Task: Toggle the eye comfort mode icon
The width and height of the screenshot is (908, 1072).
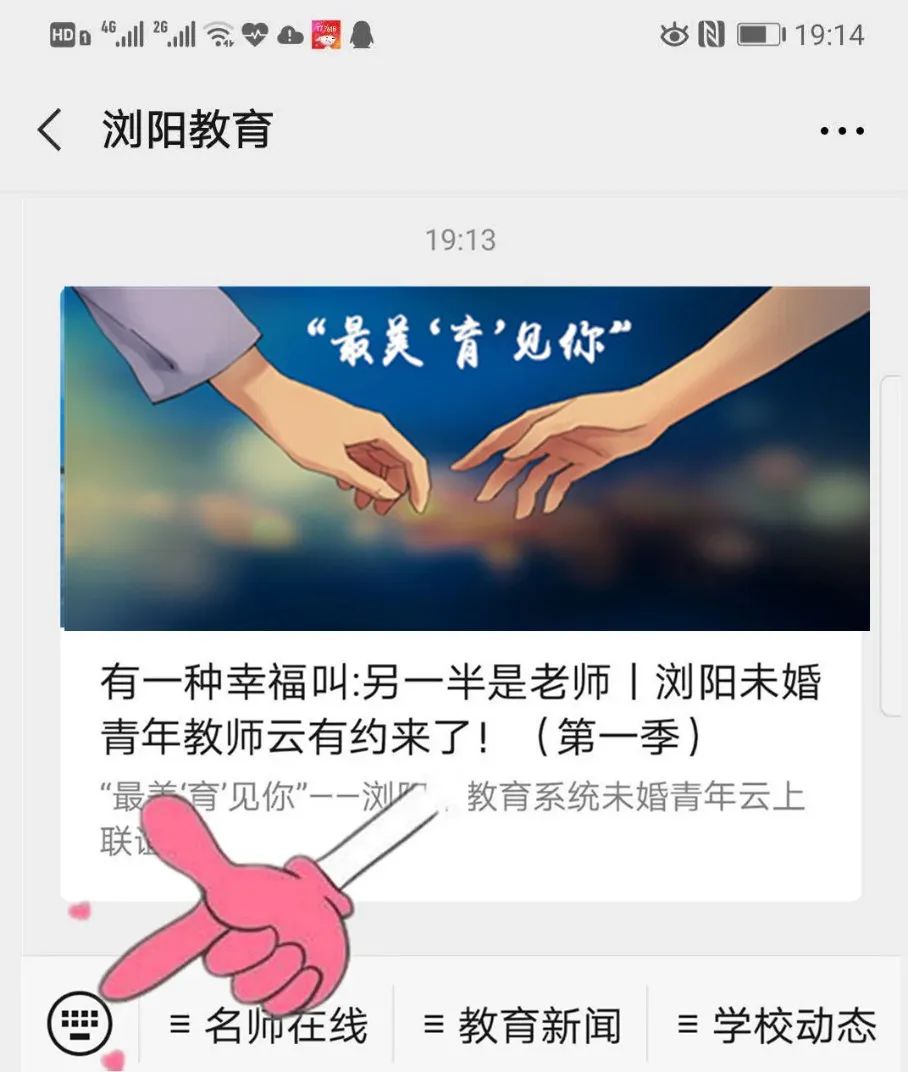Action: (x=676, y=33)
